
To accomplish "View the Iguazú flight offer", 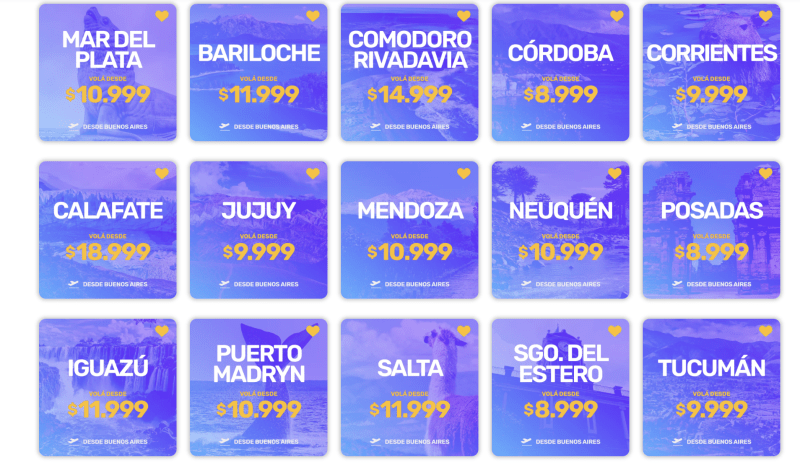I will tap(108, 389).
